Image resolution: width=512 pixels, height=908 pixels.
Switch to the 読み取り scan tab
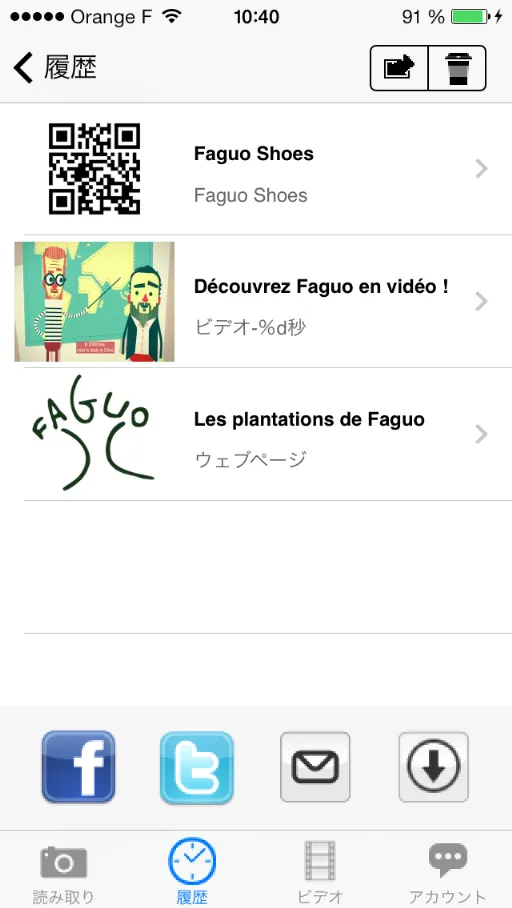64,872
